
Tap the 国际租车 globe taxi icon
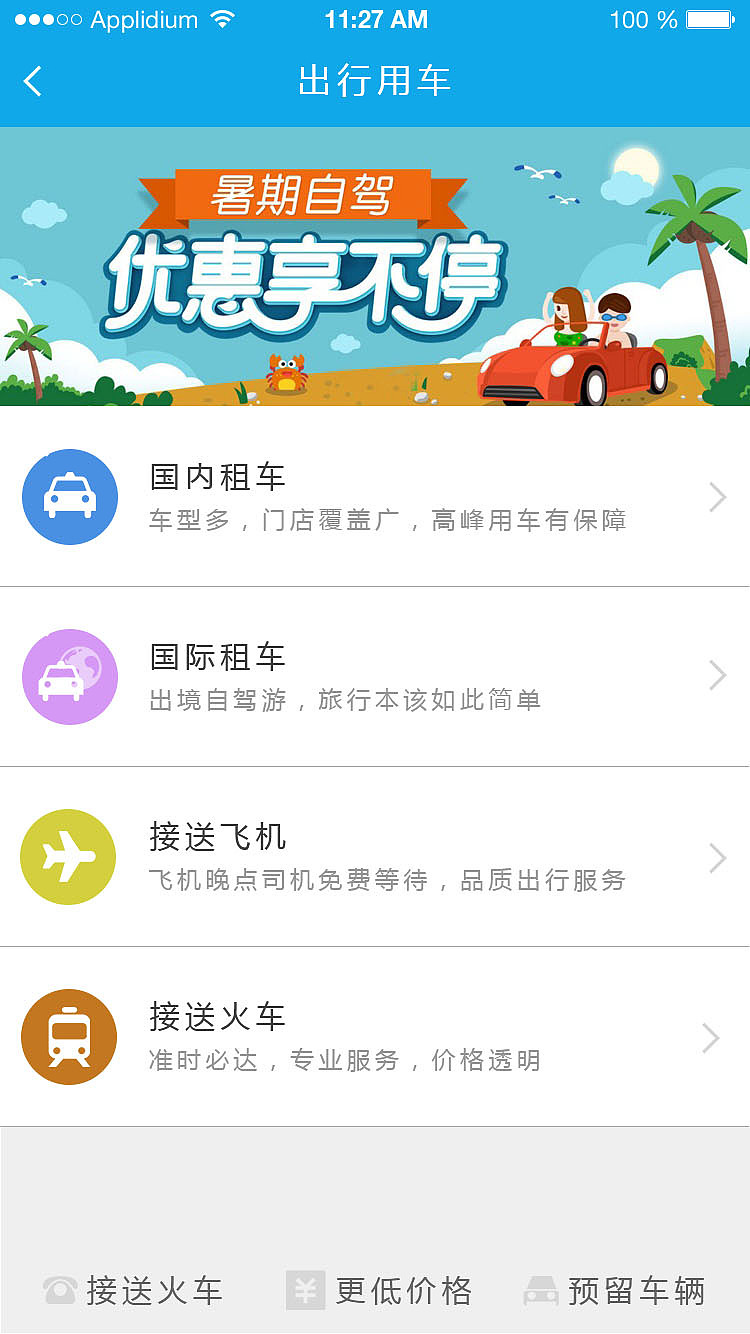(69, 676)
